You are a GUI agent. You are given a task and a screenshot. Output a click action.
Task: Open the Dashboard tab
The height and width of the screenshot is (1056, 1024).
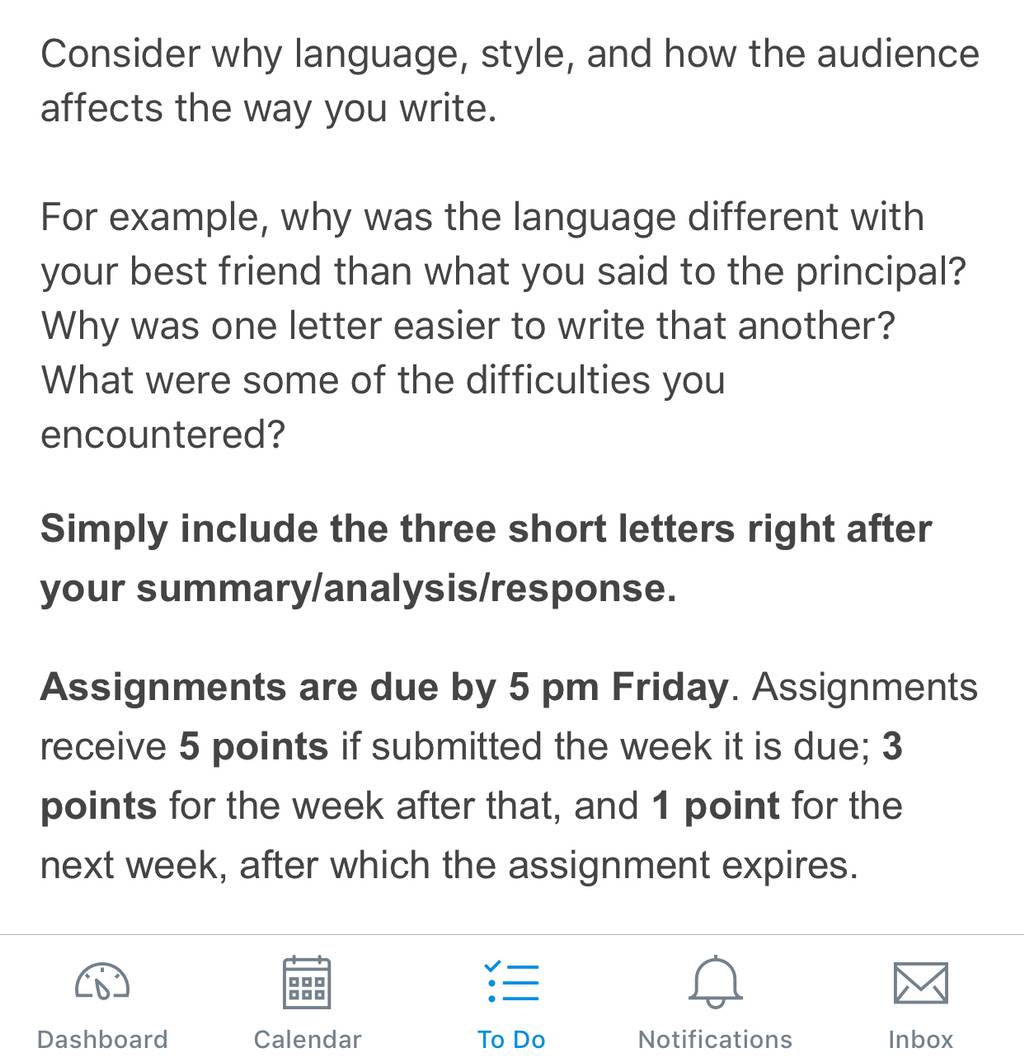102,1002
